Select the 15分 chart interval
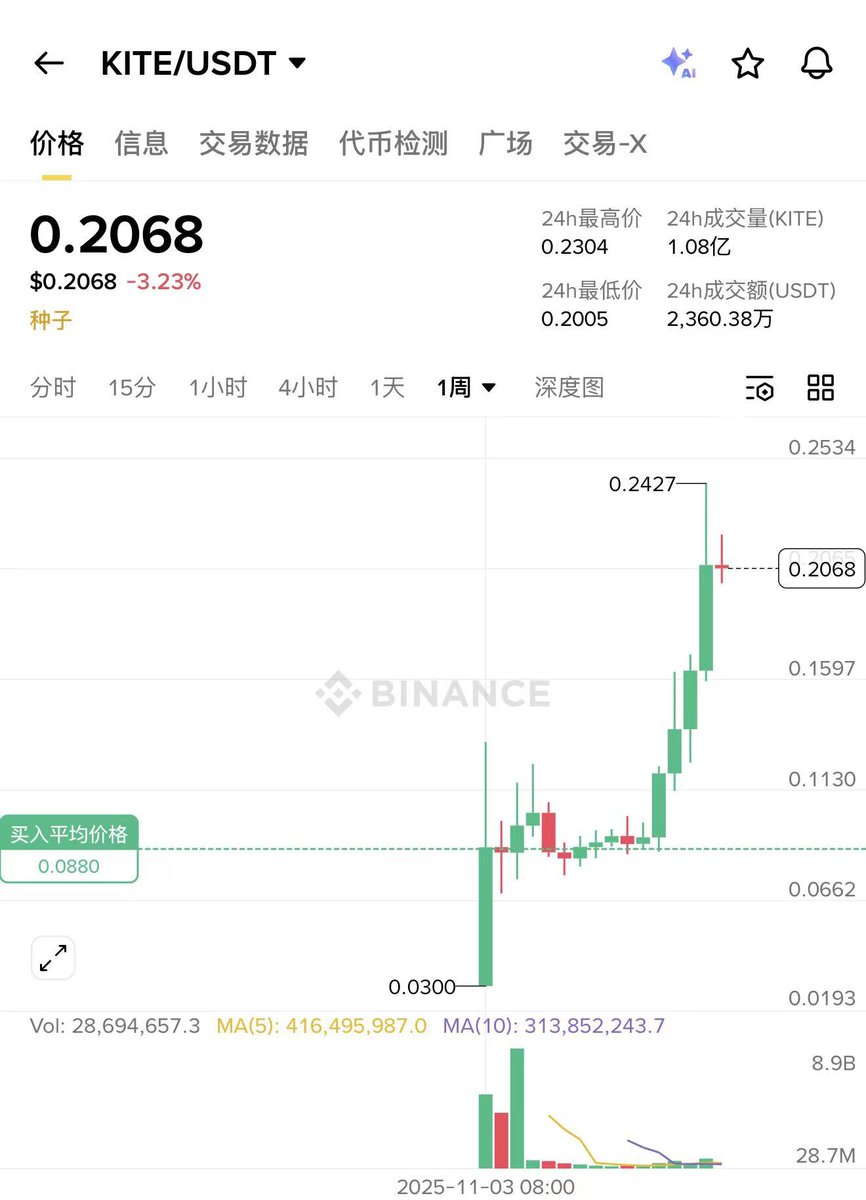The image size is (866, 1200). (132, 388)
